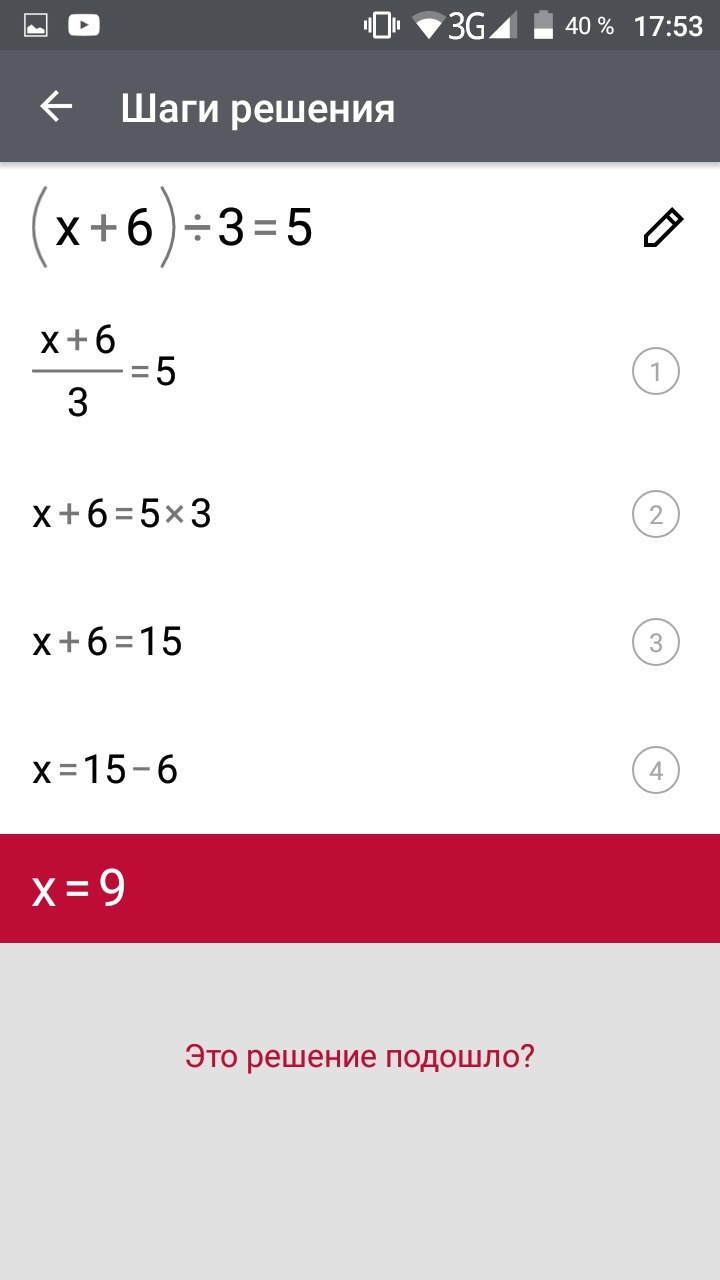Viewport: 720px width, 1280px height.
Task: Edit the equation with the pencil icon
Action: [x=662, y=229]
